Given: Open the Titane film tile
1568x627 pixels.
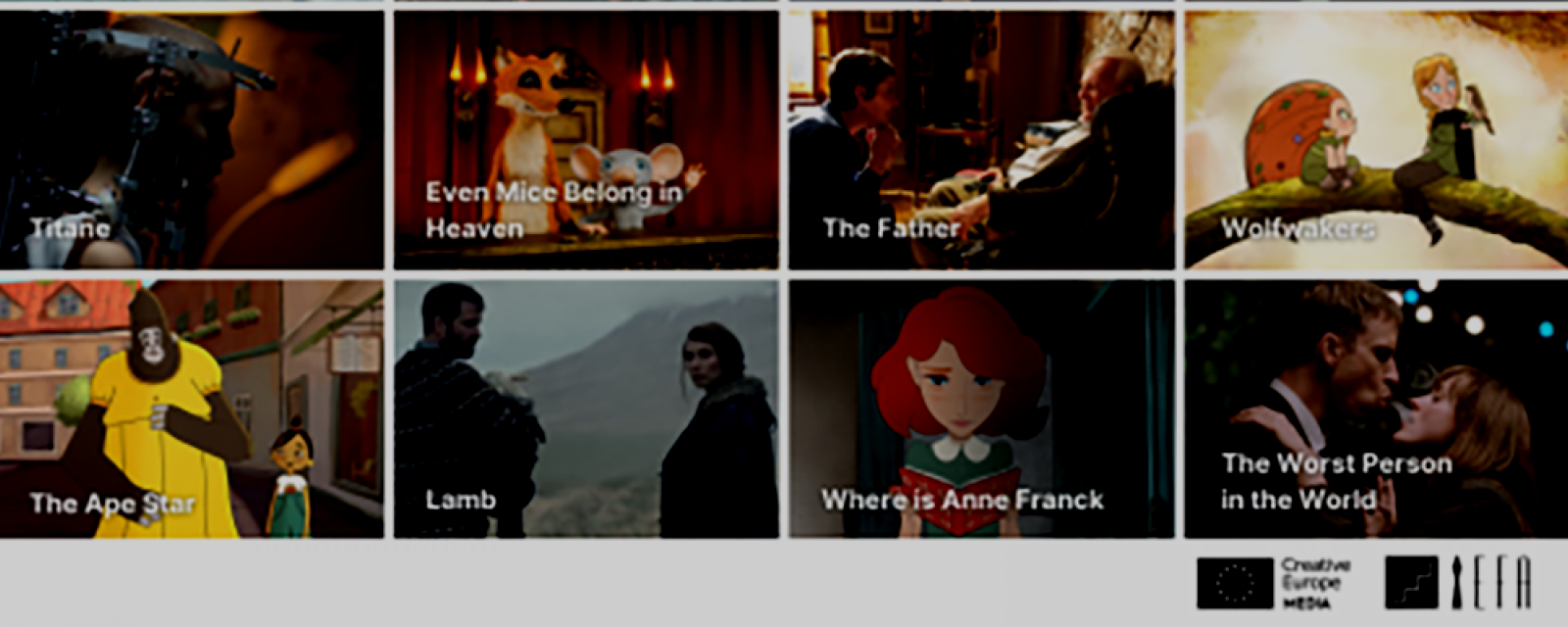Looking at the screenshot, I should [191, 139].
